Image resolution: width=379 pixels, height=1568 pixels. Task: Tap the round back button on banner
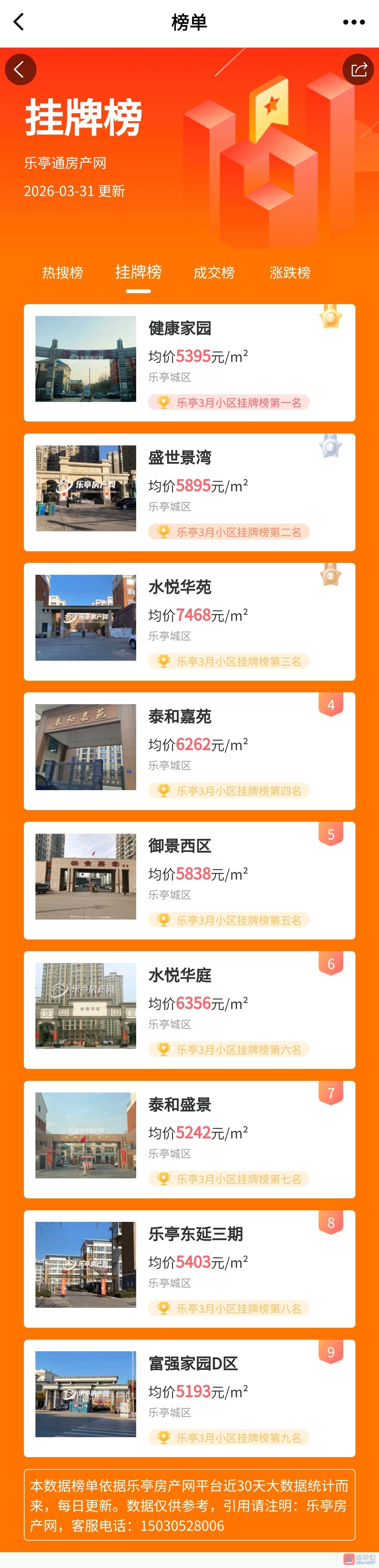[21, 69]
